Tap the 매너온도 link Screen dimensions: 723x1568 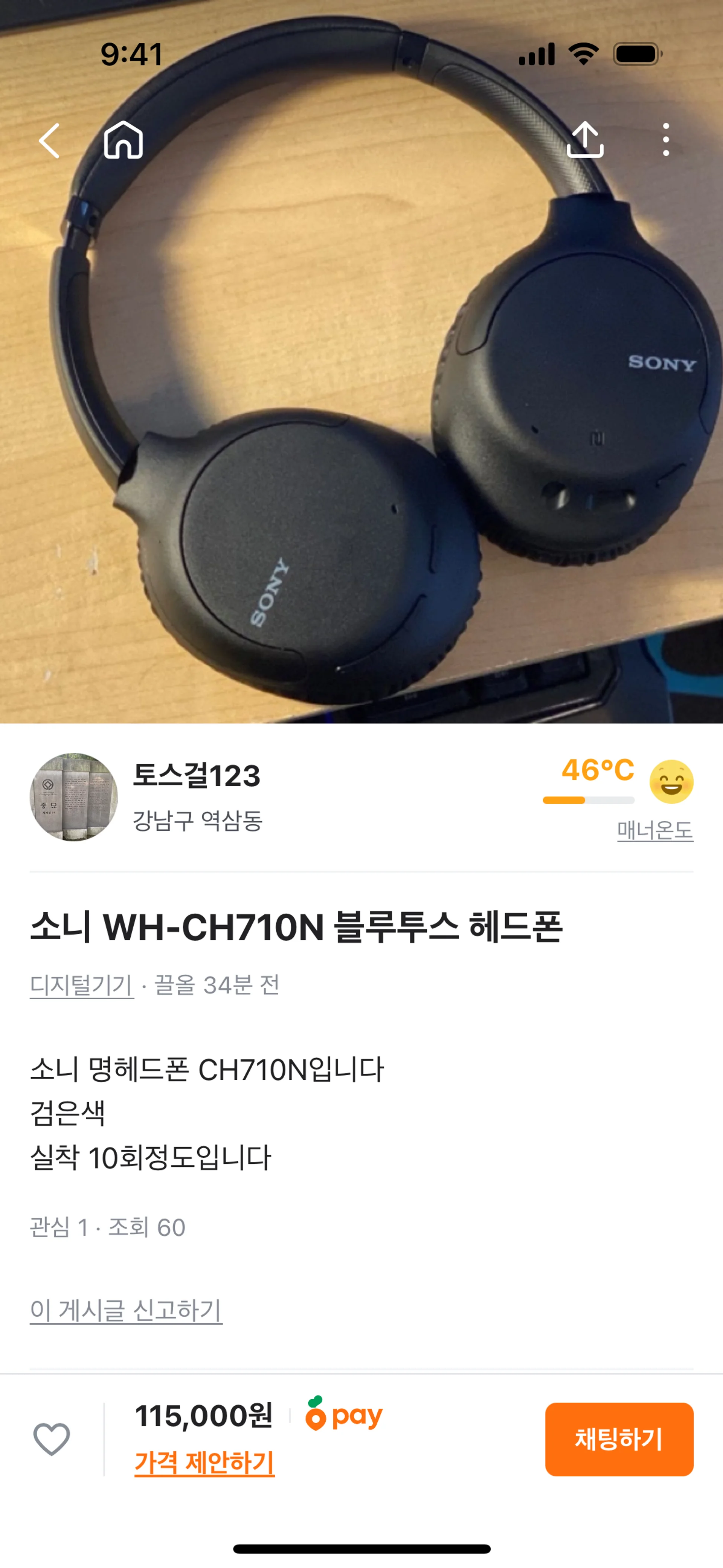click(x=655, y=830)
